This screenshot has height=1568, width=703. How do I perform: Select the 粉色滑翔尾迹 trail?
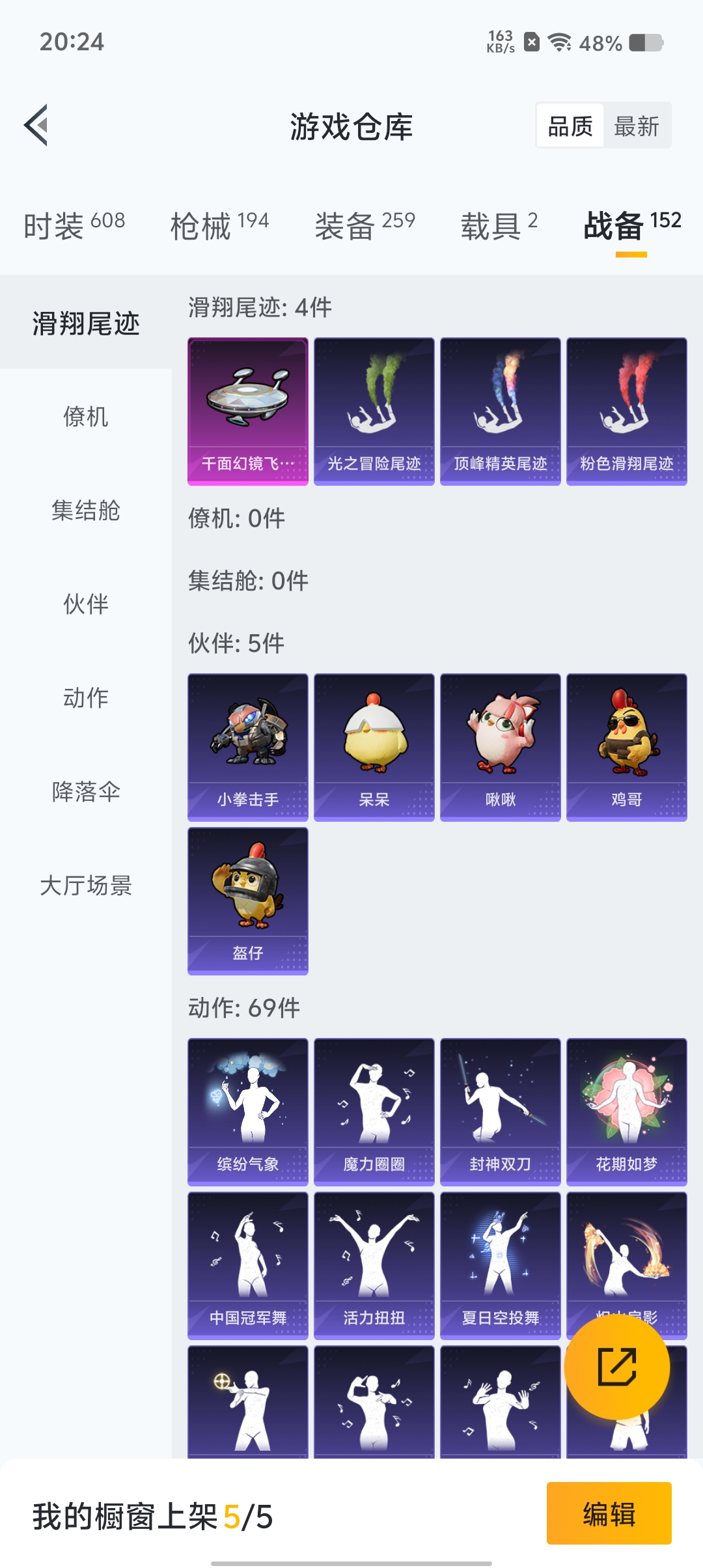click(x=626, y=410)
